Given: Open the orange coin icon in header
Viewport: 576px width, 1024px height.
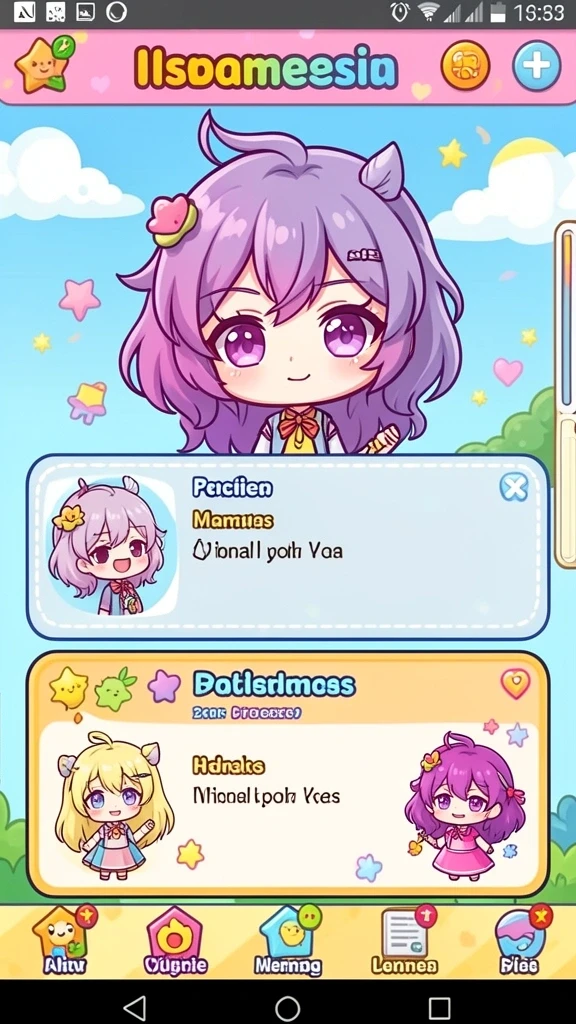Looking at the screenshot, I should (x=465, y=66).
